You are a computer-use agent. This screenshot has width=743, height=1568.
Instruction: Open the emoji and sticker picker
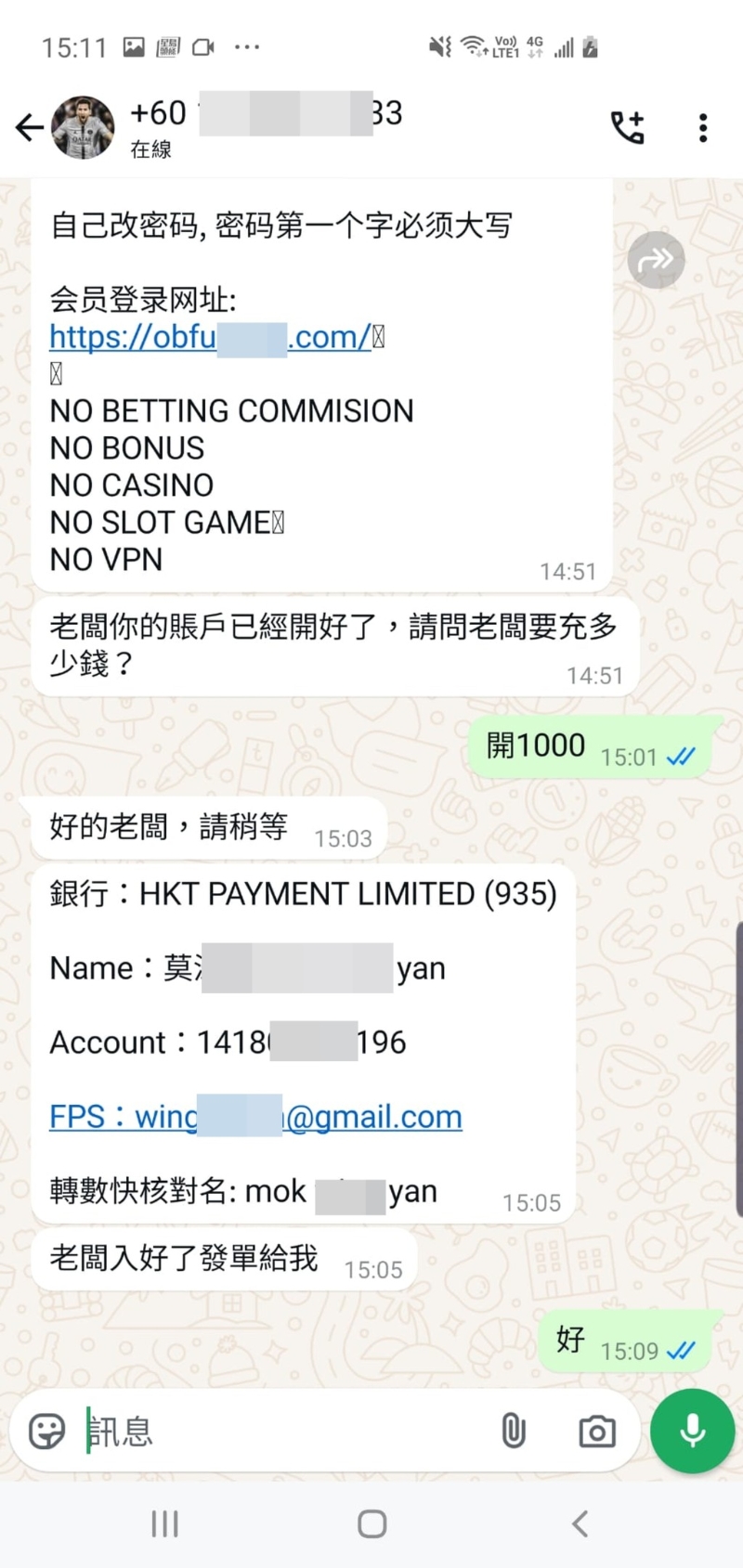tap(46, 1431)
